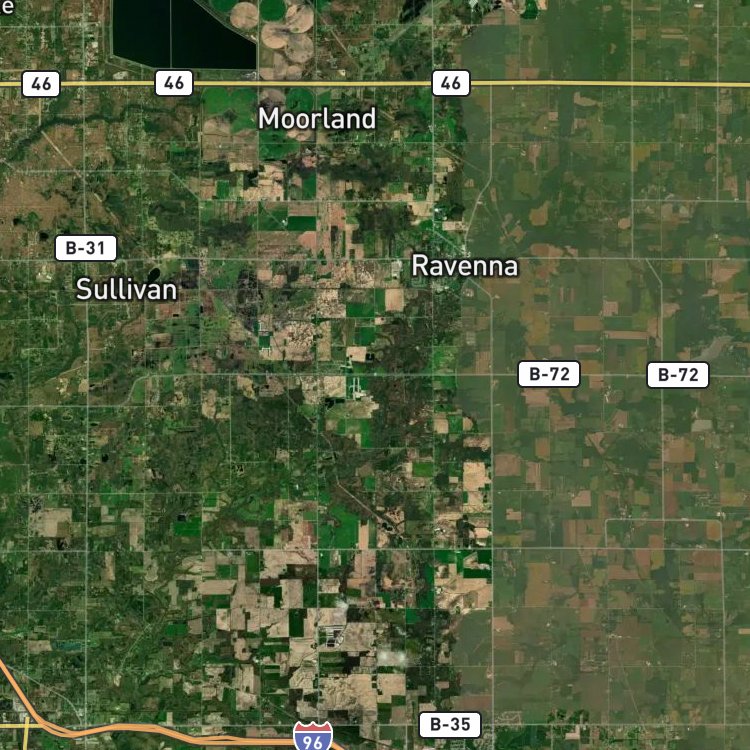Select the Ravenna place label

coord(464,265)
